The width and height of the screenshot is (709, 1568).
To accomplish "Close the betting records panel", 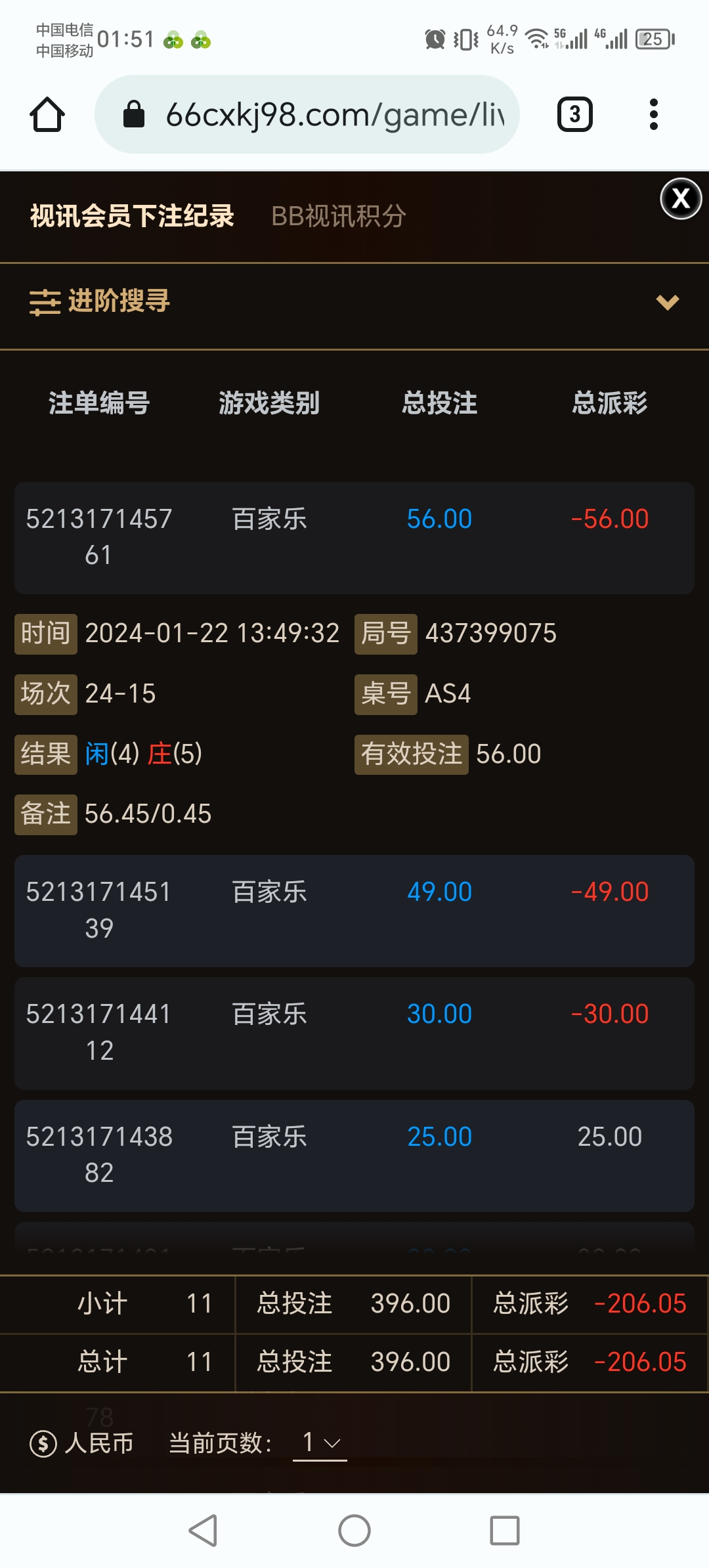I will click(681, 198).
